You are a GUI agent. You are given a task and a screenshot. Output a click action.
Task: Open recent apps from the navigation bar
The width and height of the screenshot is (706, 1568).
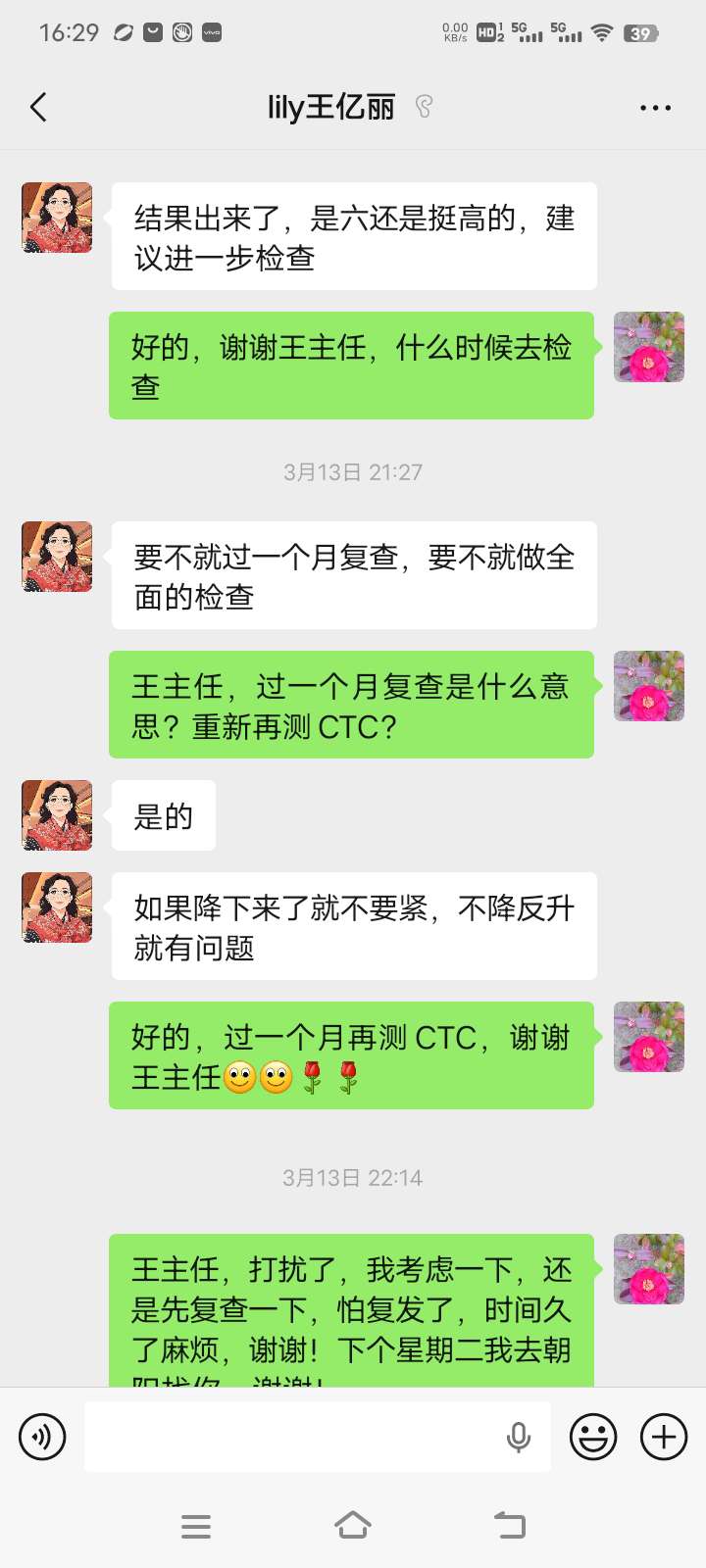pyautogui.click(x=196, y=1525)
